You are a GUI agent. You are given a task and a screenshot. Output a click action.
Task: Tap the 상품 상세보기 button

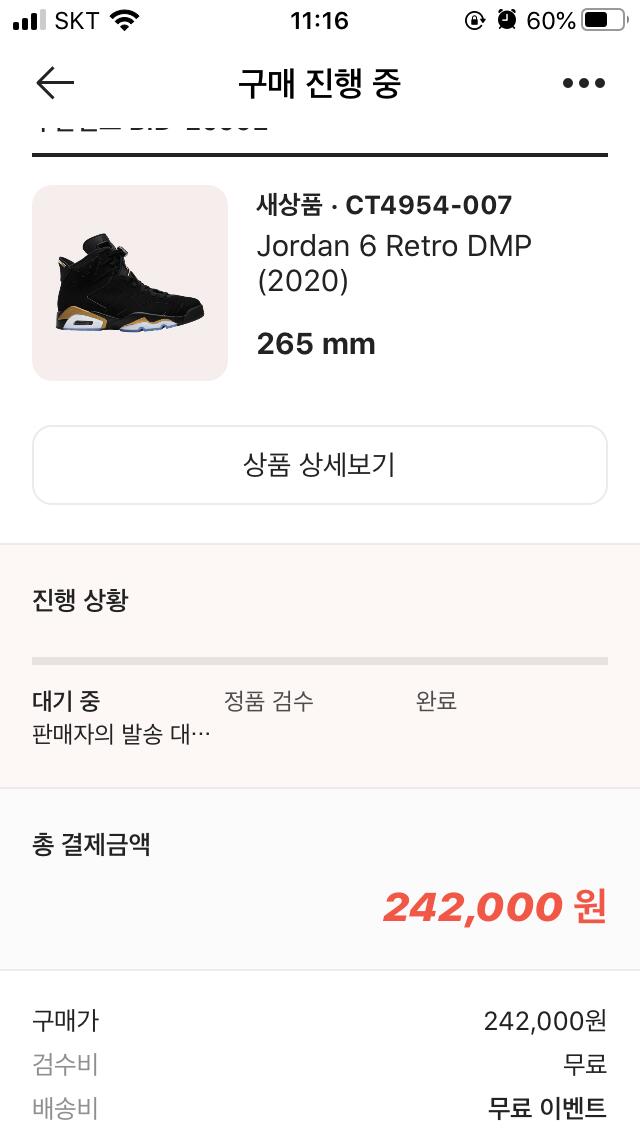320,465
